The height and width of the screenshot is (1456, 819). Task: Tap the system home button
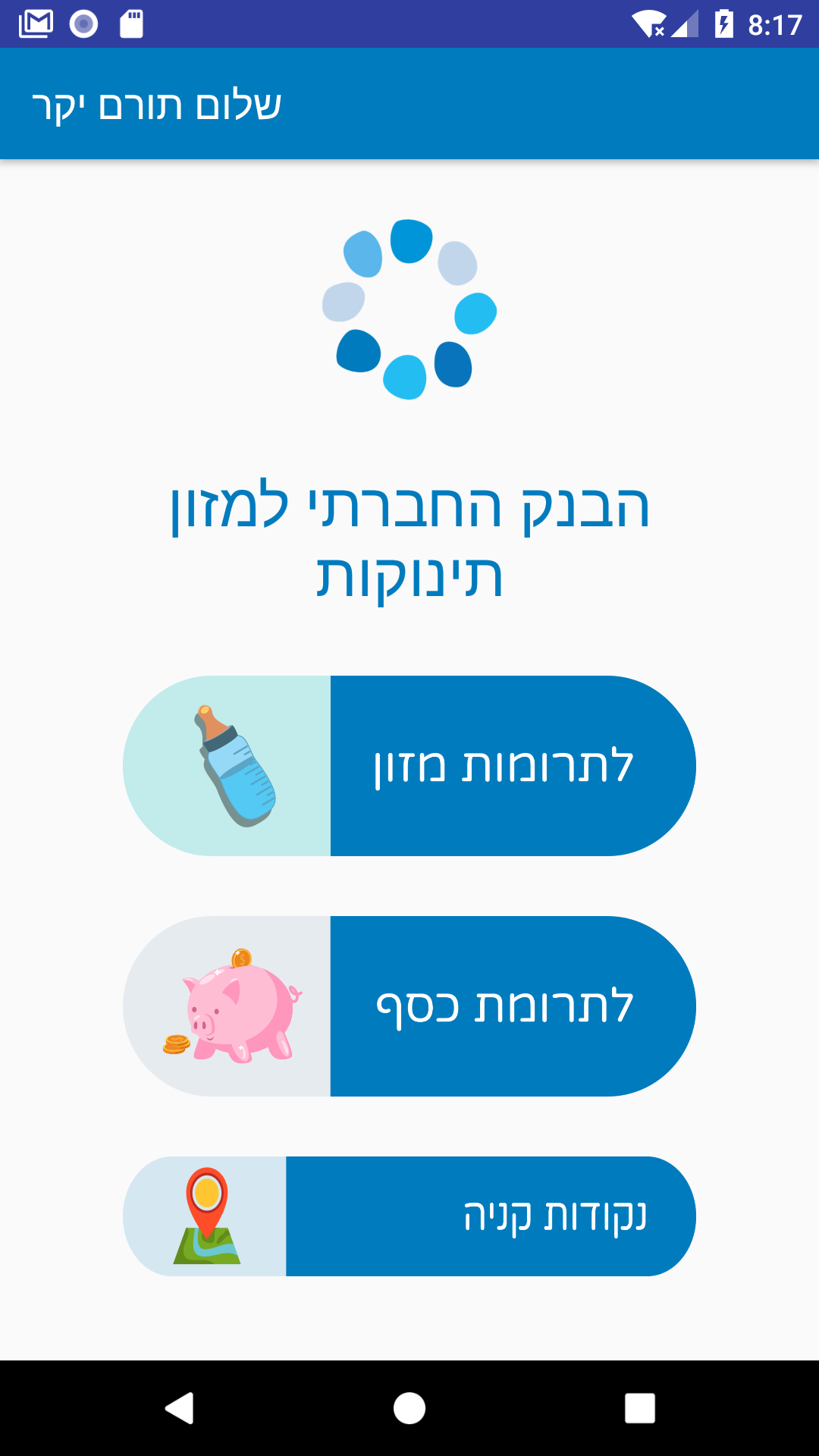409,1408
